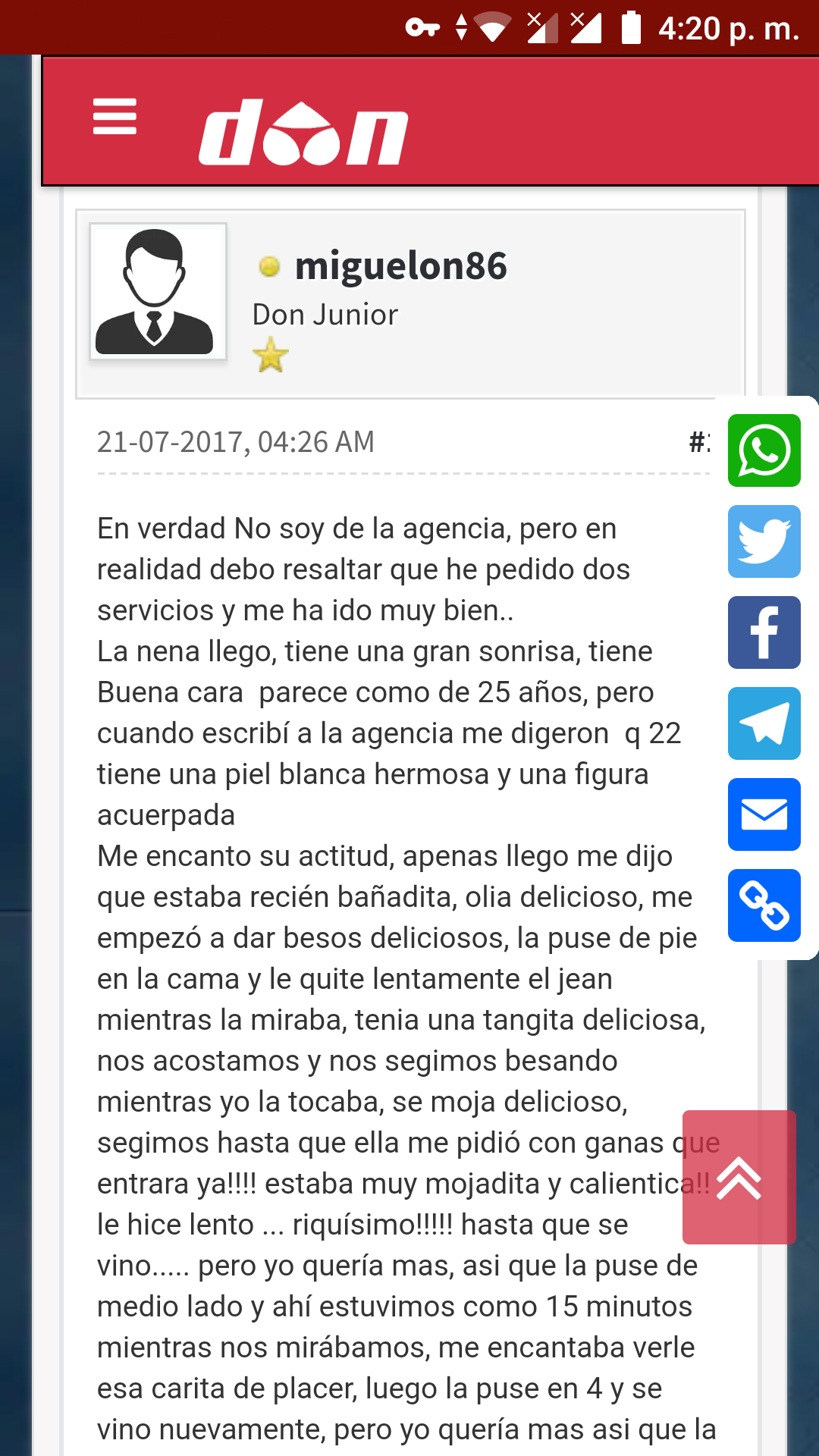Screen dimensions: 819x1456
Task: Open the post number link
Action: point(699,441)
